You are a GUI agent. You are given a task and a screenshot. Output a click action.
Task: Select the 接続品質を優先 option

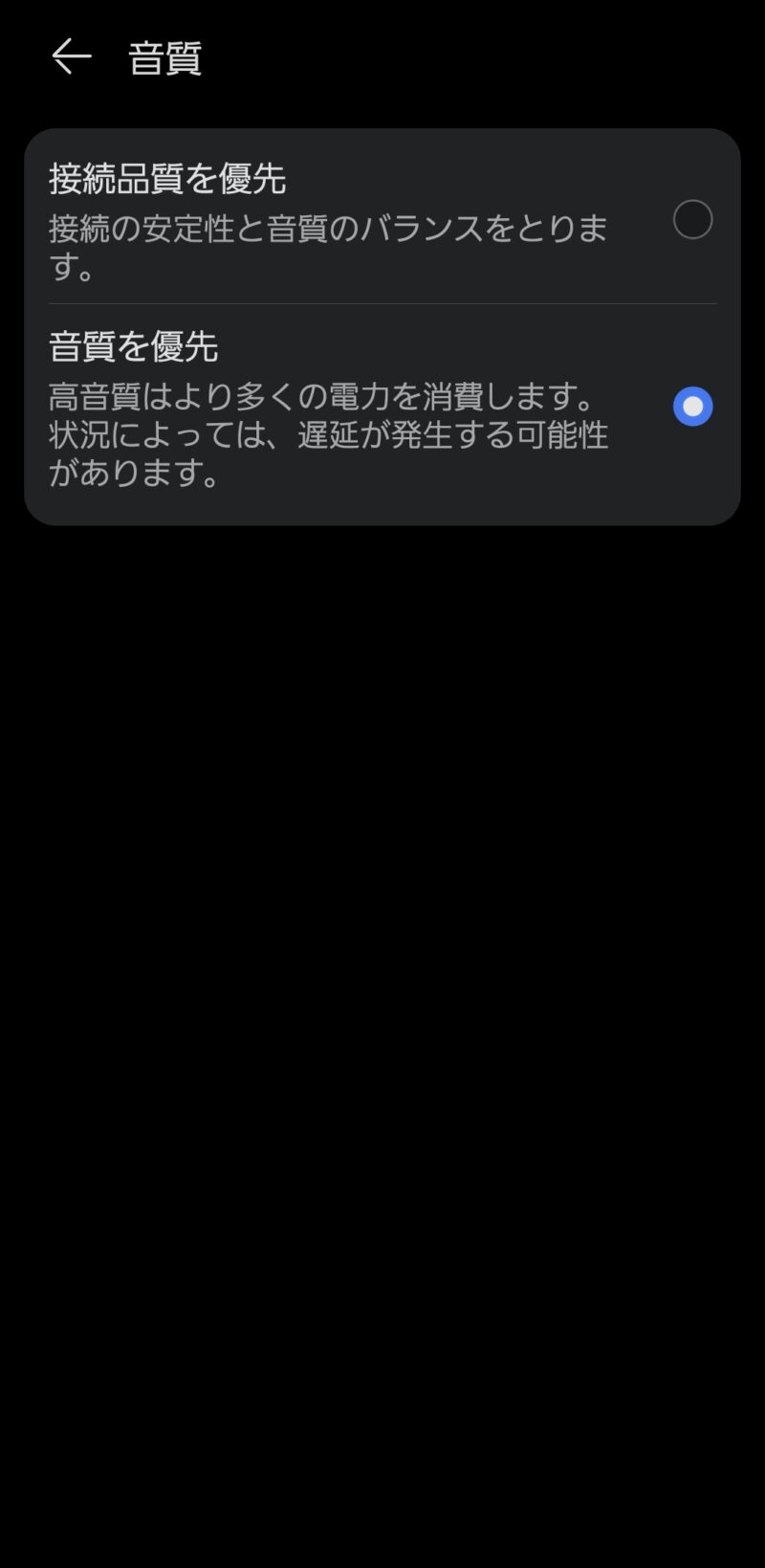[x=692, y=219]
